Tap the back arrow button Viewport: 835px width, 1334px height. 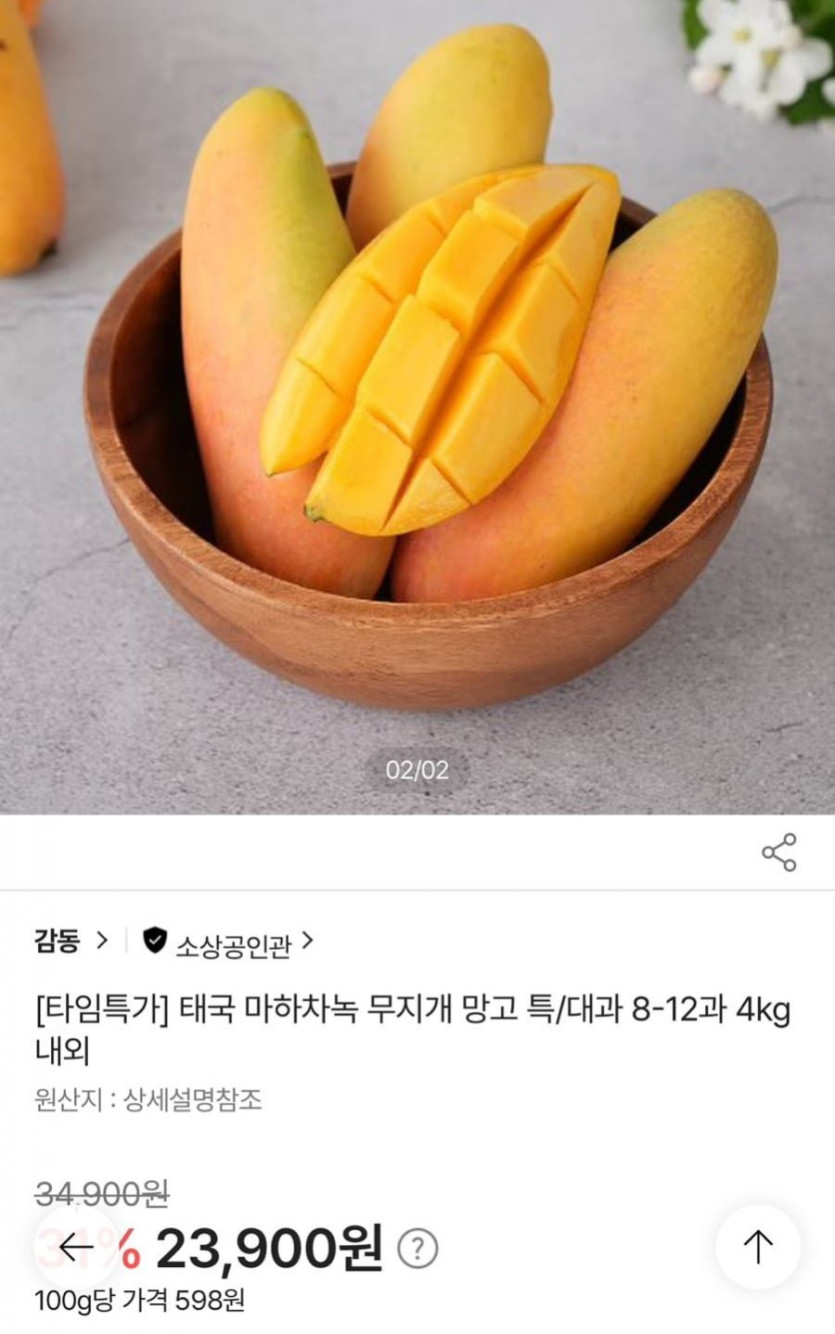76,1247
